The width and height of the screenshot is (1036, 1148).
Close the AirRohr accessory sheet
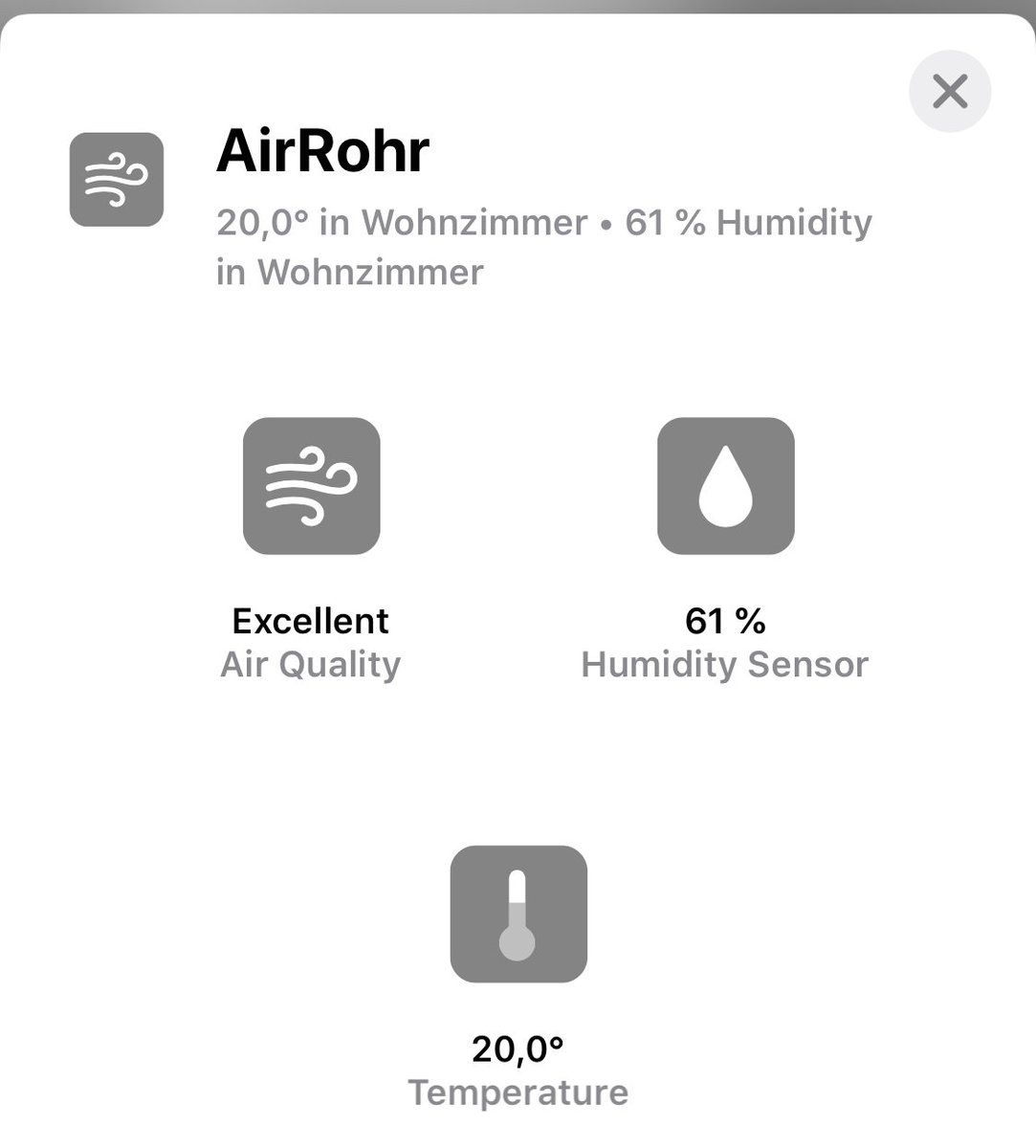tap(949, 92)
